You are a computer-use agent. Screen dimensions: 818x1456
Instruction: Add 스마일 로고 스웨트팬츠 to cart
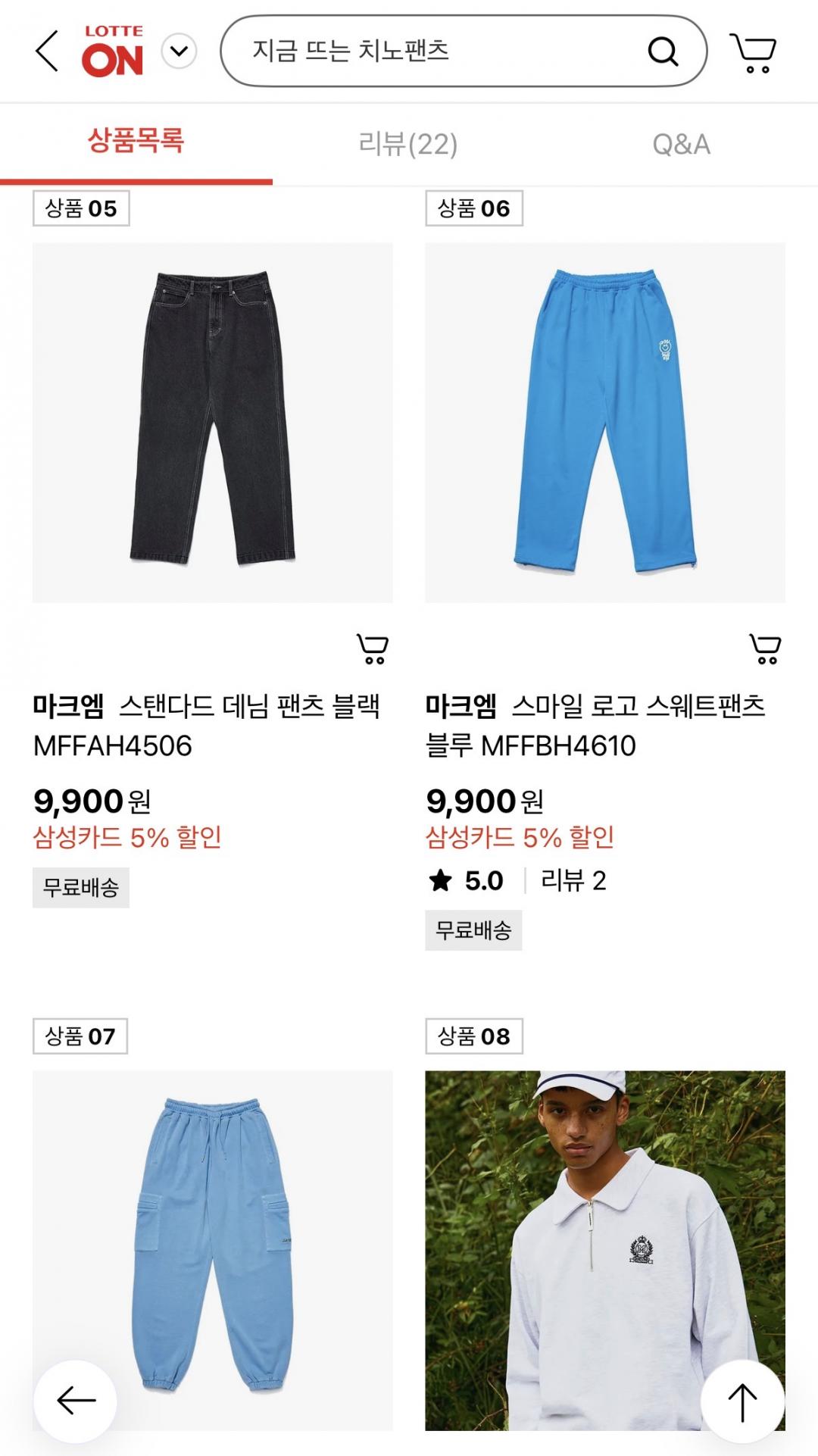tap(765, 648)
